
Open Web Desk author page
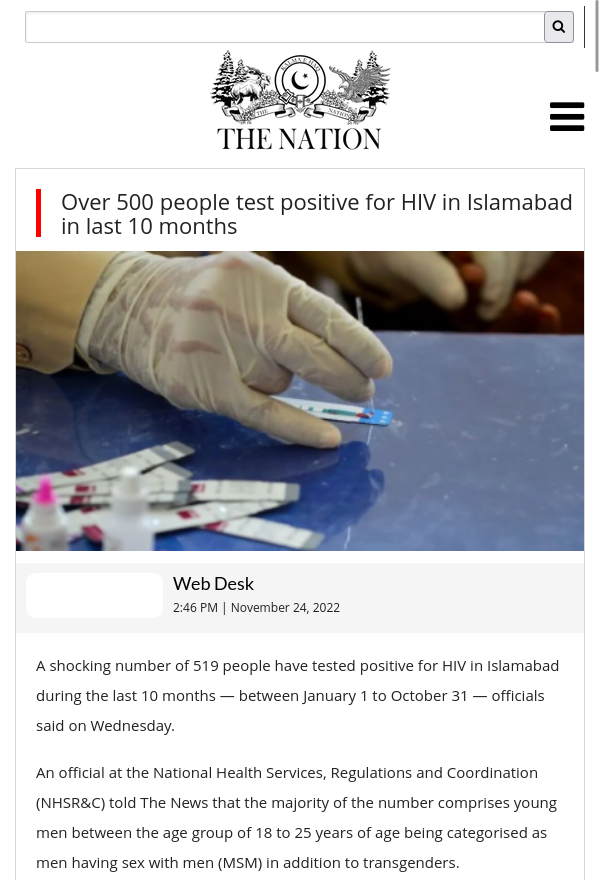coord(213,583)
